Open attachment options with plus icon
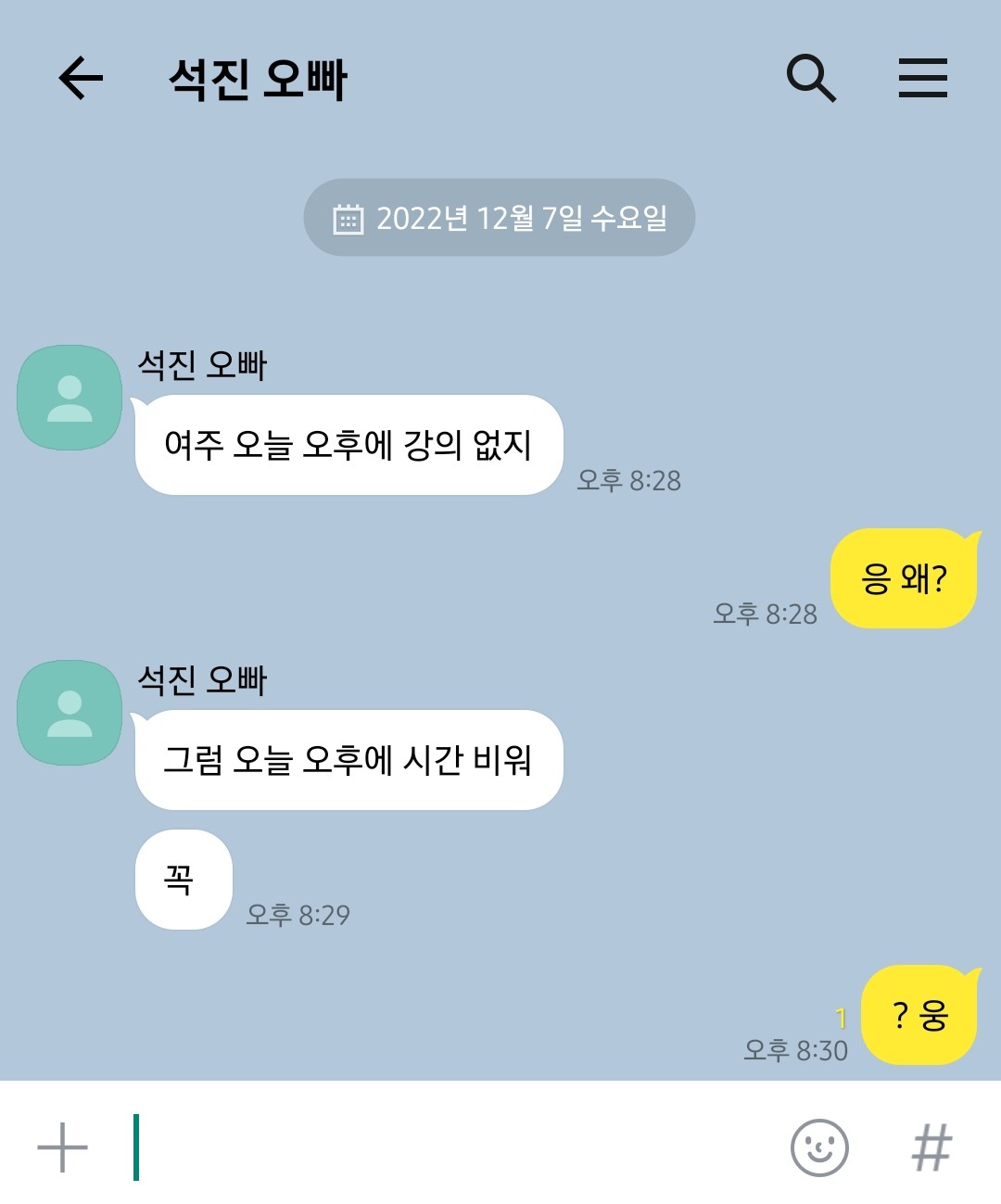This screenshot has height=1204, width=1001. click(62, 1147)
